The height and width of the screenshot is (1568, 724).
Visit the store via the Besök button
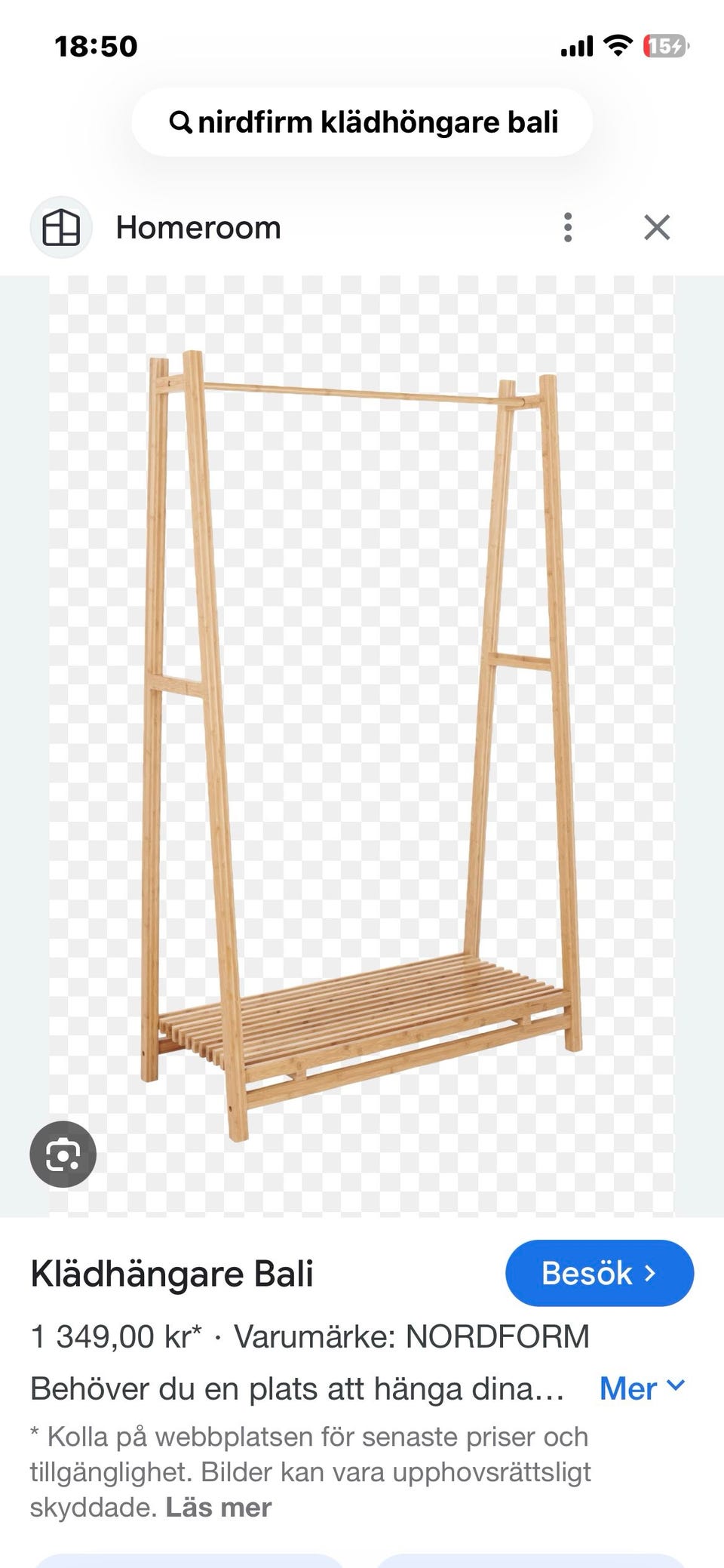tap(599, 1273)
